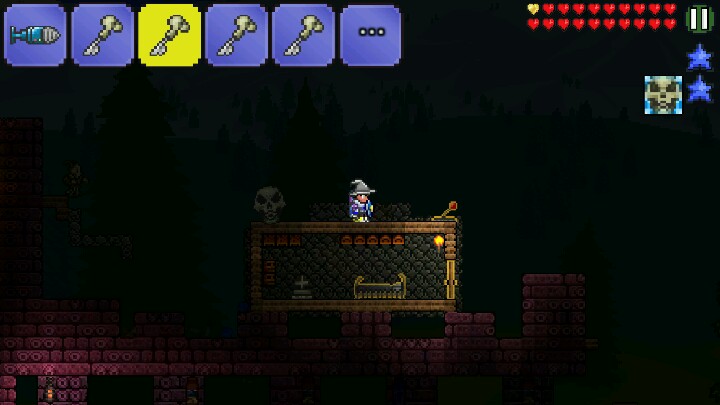
Task: Pause the game
Action: point(699,19)
